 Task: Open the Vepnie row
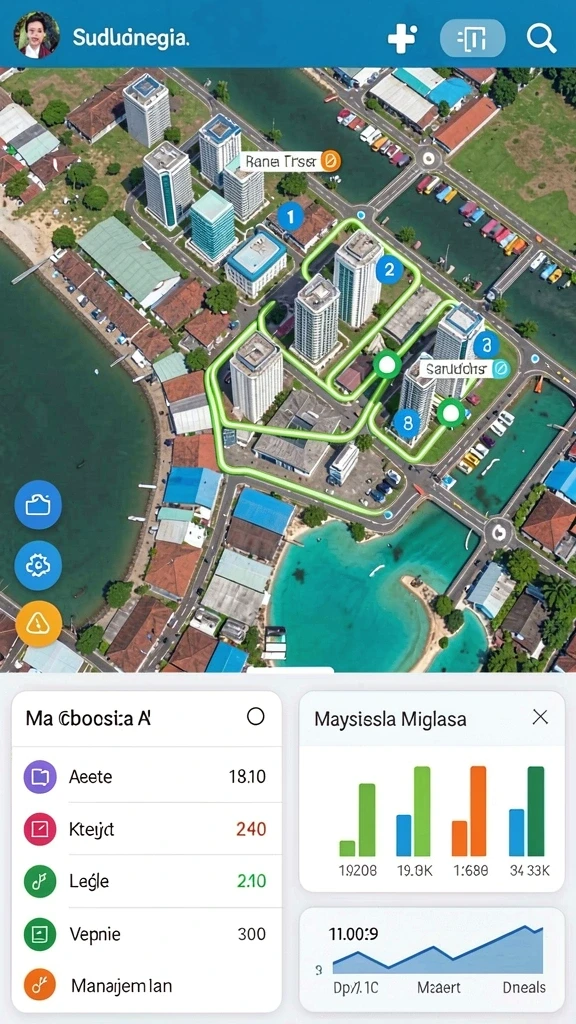point(147,933)
